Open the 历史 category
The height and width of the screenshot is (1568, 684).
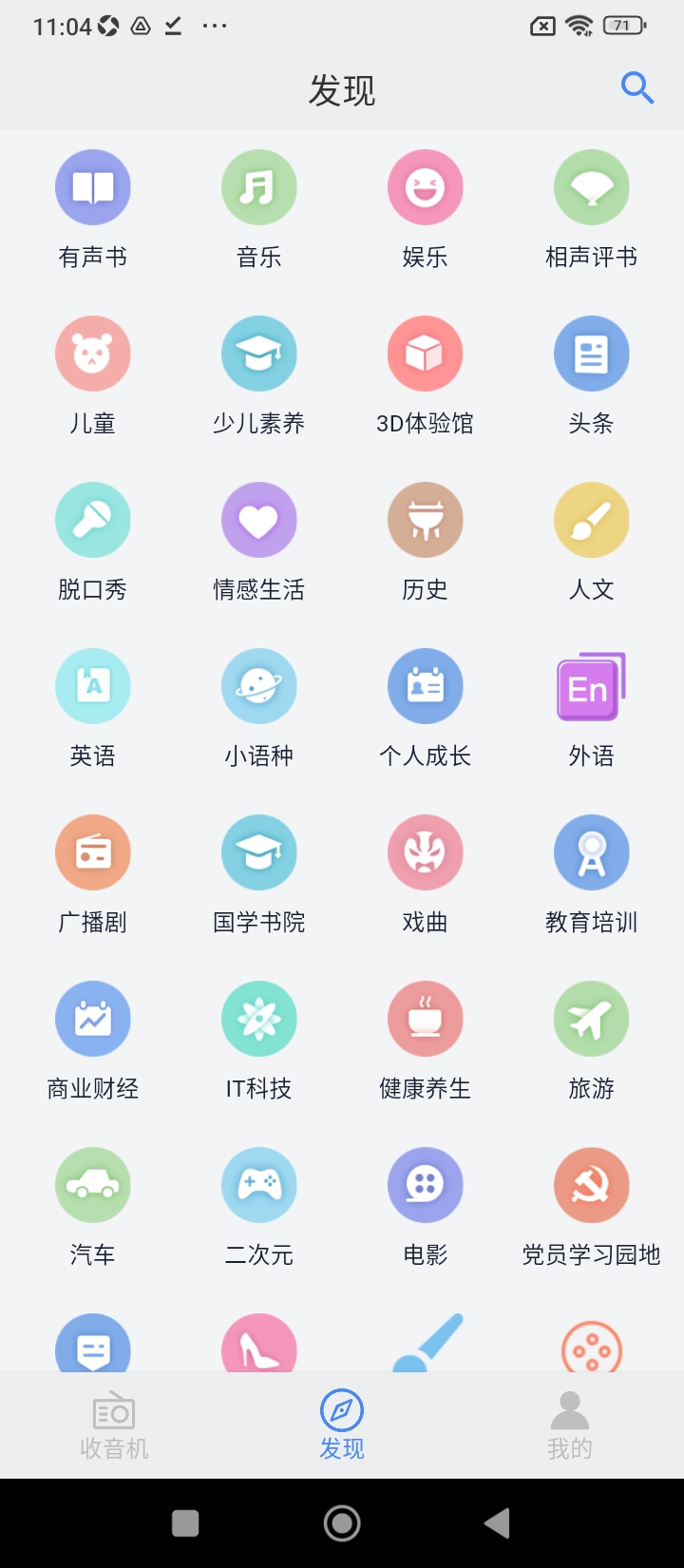(x=426, y=544)
